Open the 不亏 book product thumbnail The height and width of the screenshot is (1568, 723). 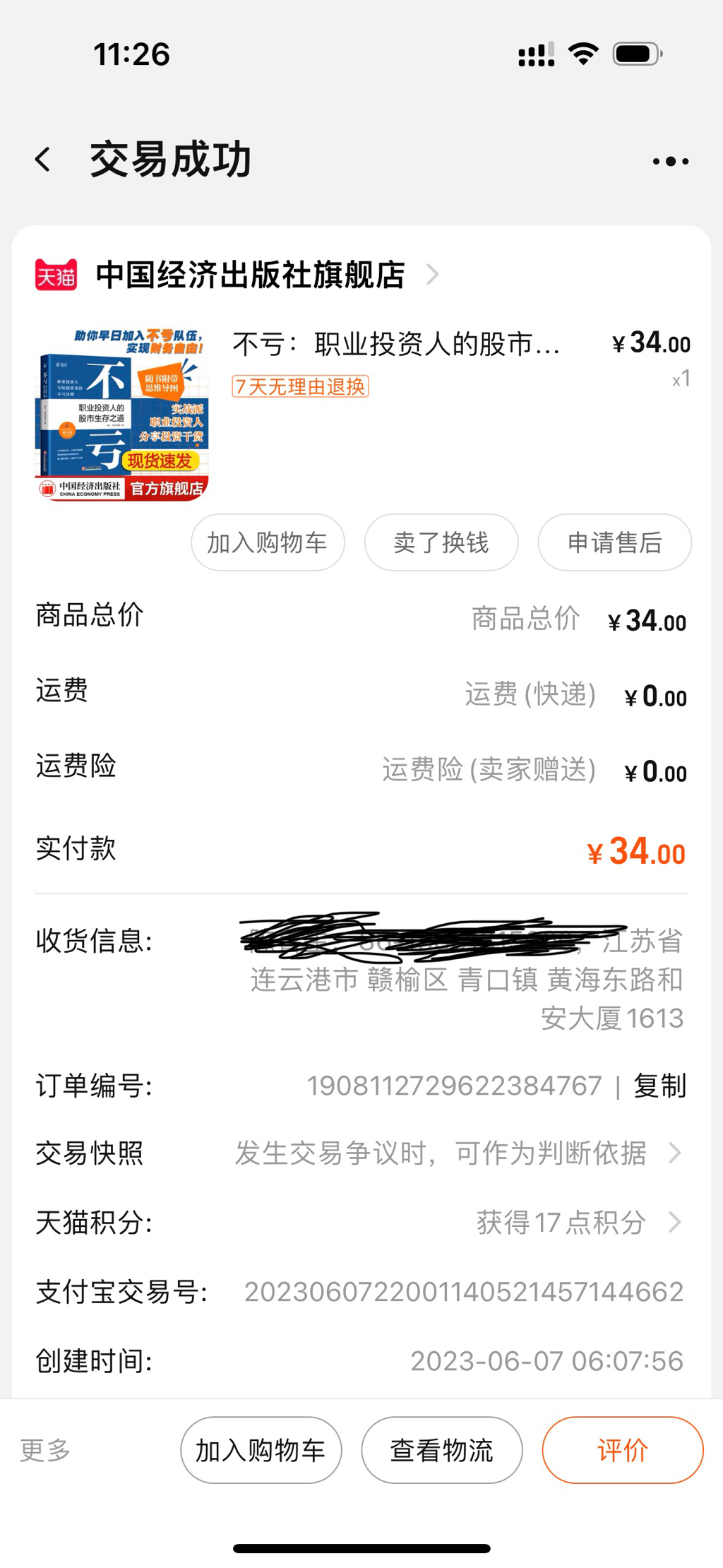point(121,413)
